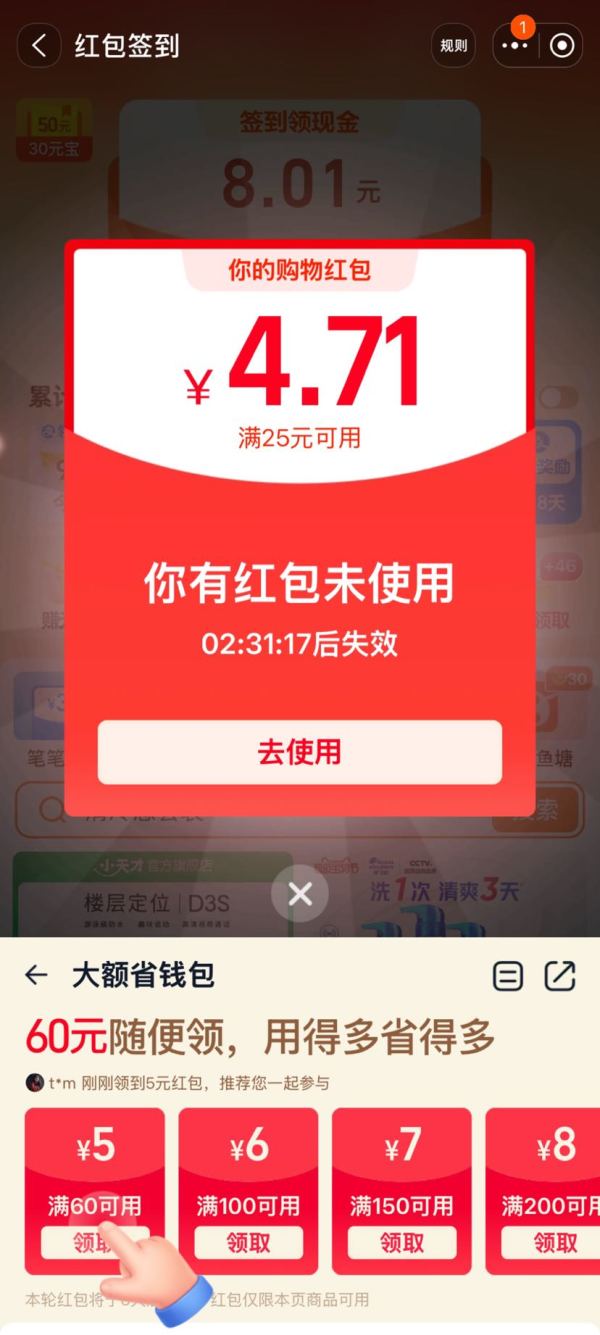Open the 规则 rules button
This screenshot has width=600, height=1335.
click(x=453, y=46)
